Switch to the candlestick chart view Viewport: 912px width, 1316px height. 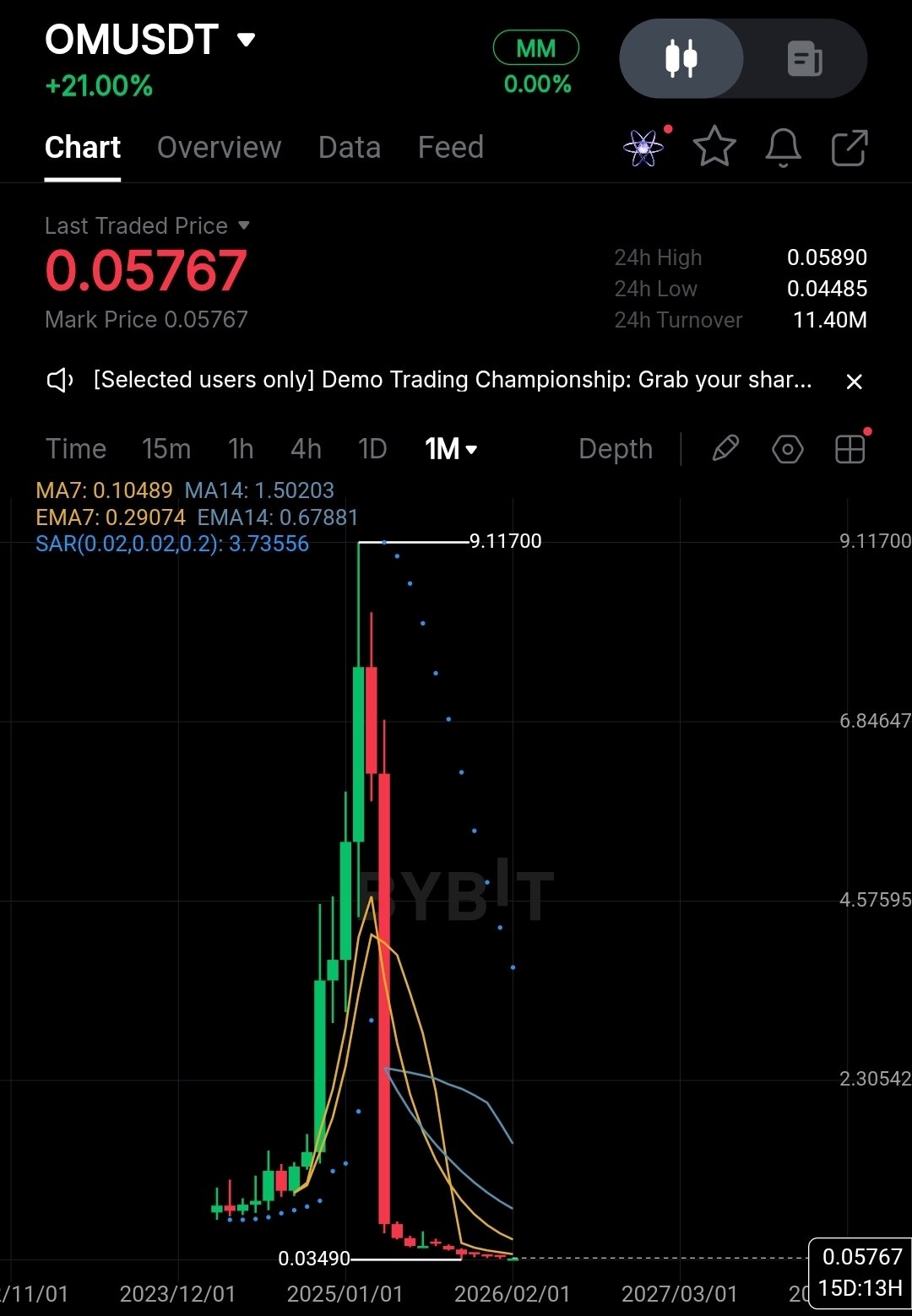[681, 59]
